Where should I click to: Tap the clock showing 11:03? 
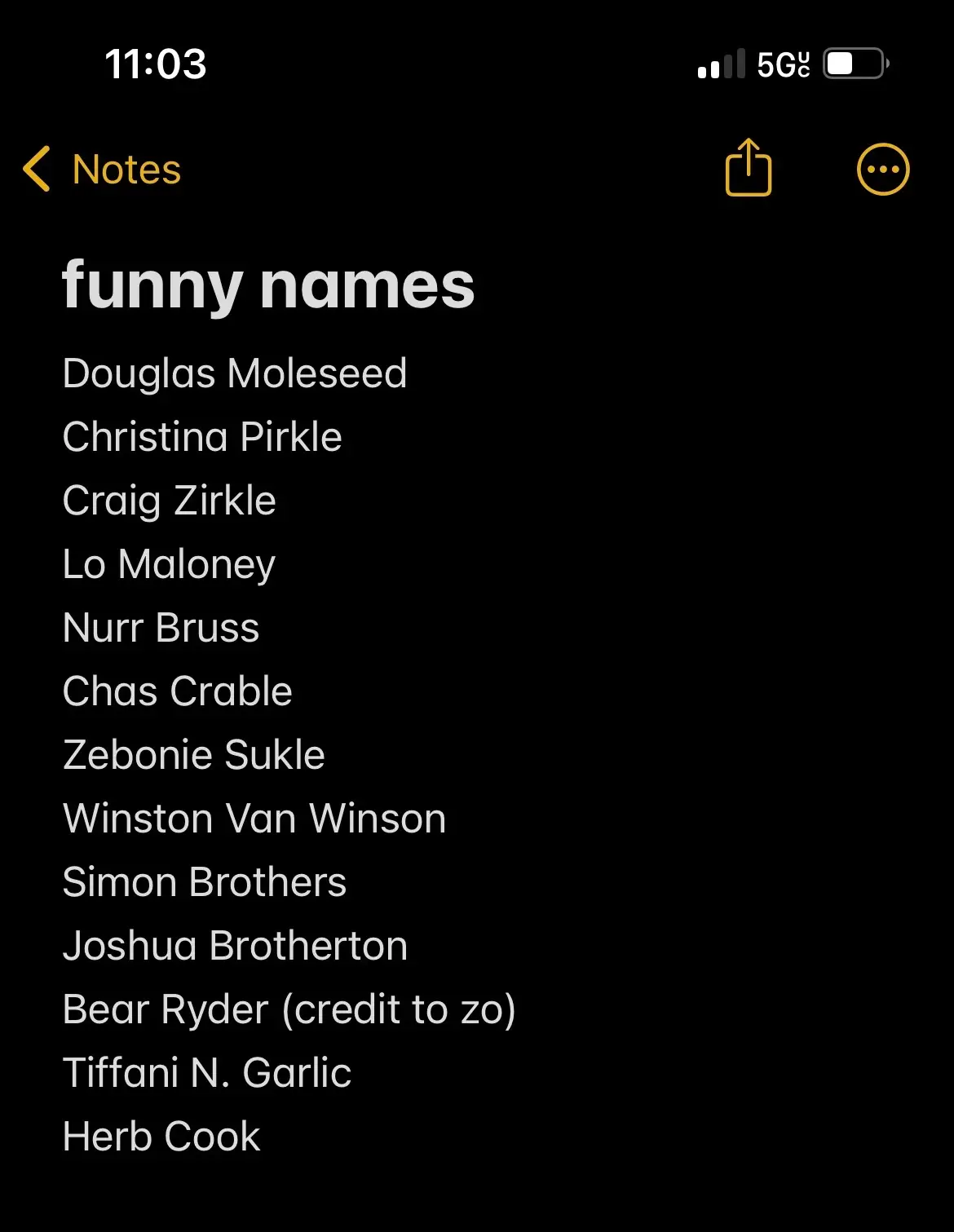click(x=157, y=64)
